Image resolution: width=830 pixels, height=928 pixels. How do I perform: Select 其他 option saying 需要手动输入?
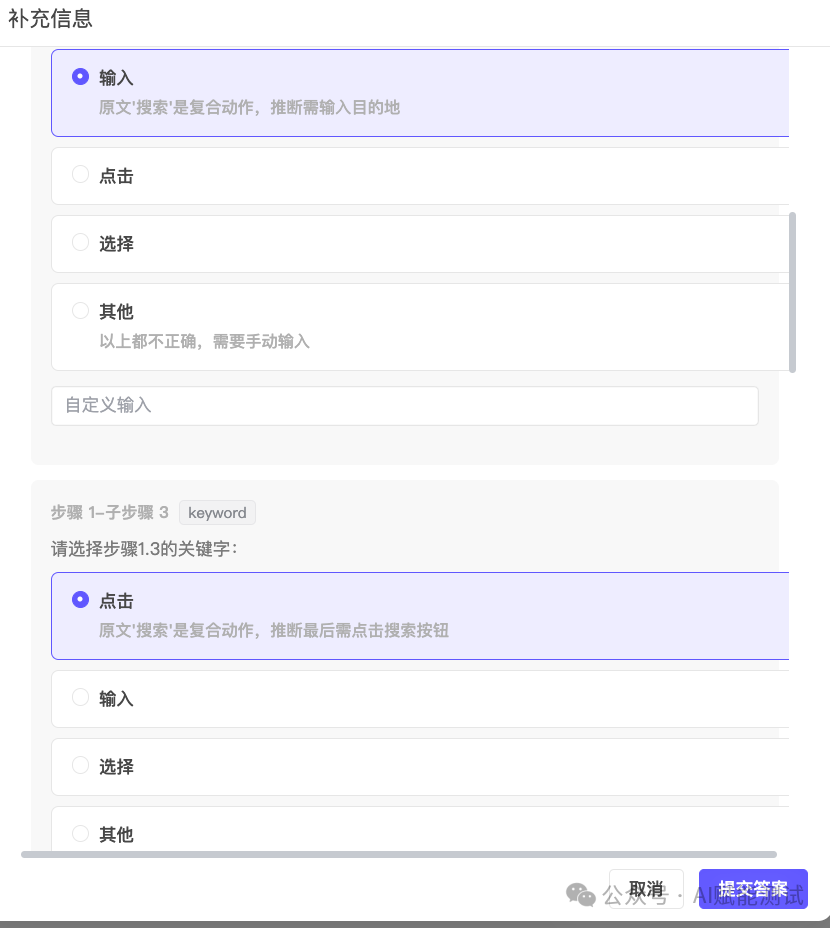tap(81, 311)
